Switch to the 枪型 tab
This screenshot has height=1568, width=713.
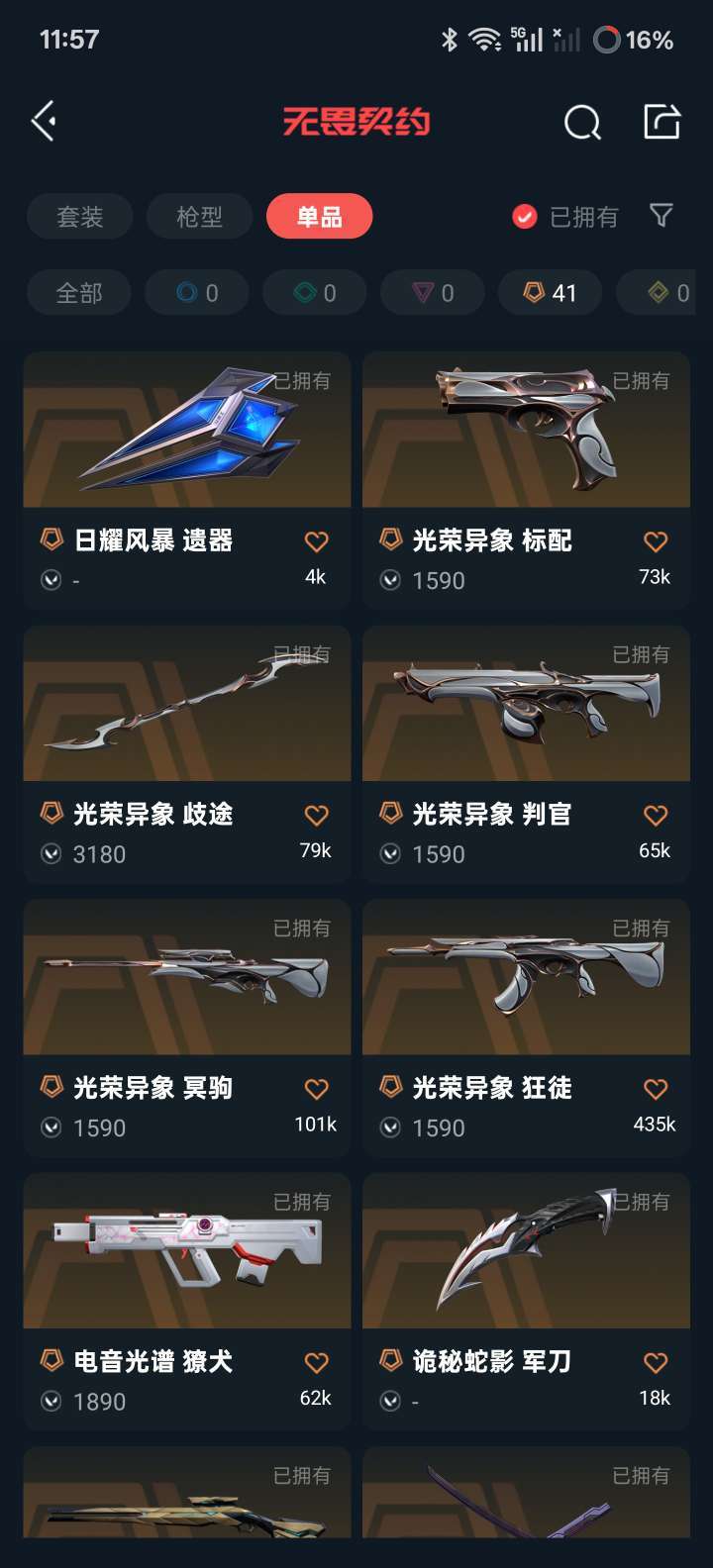click(200, 217)
